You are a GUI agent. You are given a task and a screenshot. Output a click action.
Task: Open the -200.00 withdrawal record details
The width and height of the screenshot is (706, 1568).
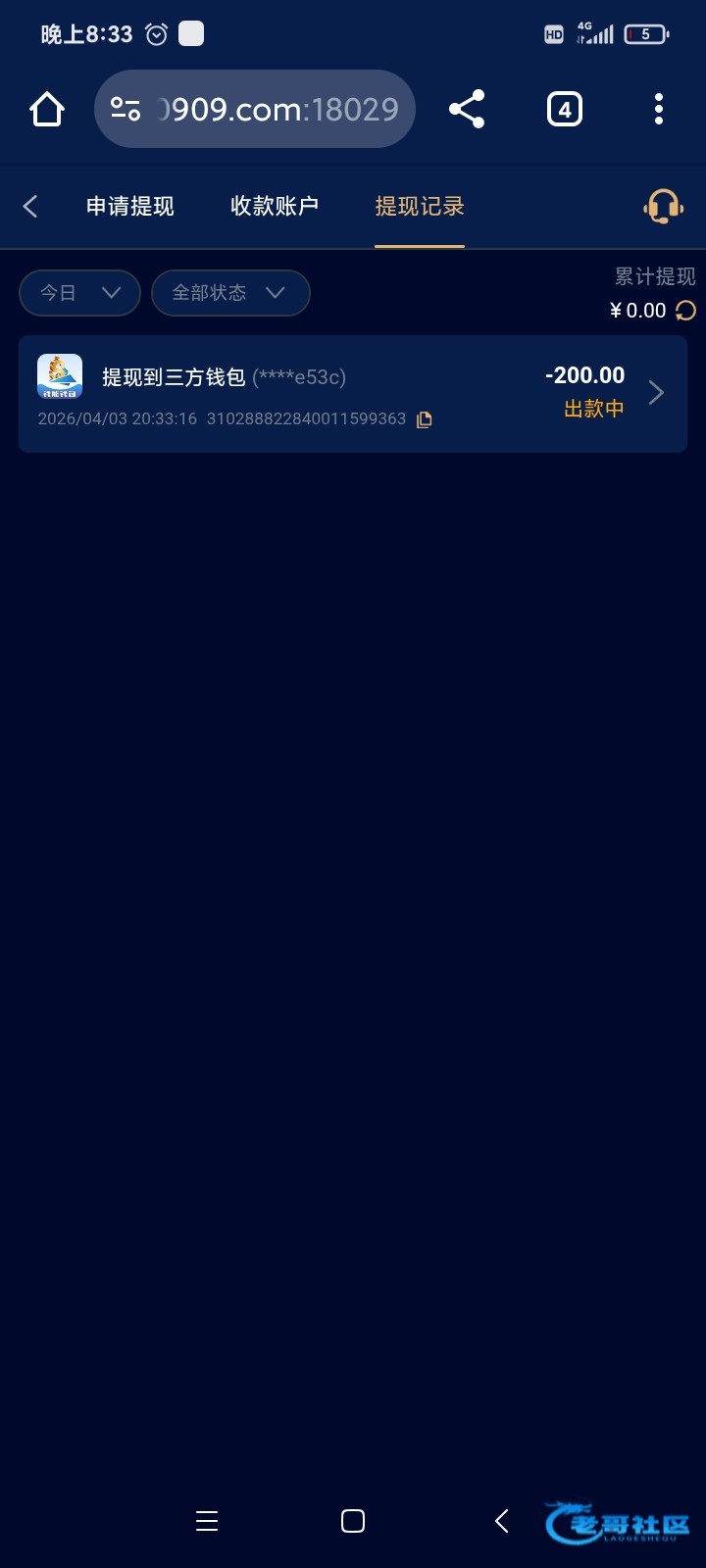pos(656,393)
